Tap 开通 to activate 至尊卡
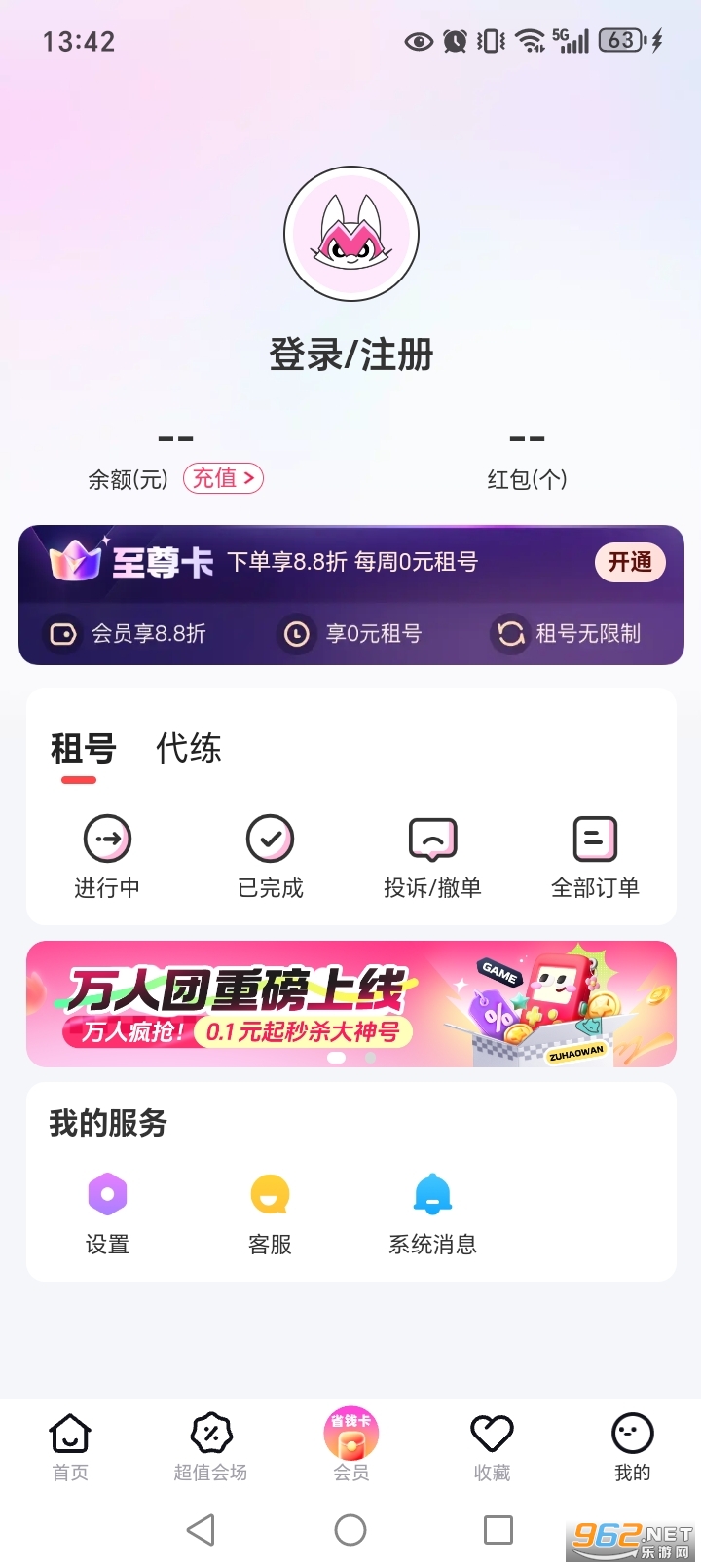Viewport: 701px width, 1568px height. coord(630,563)
